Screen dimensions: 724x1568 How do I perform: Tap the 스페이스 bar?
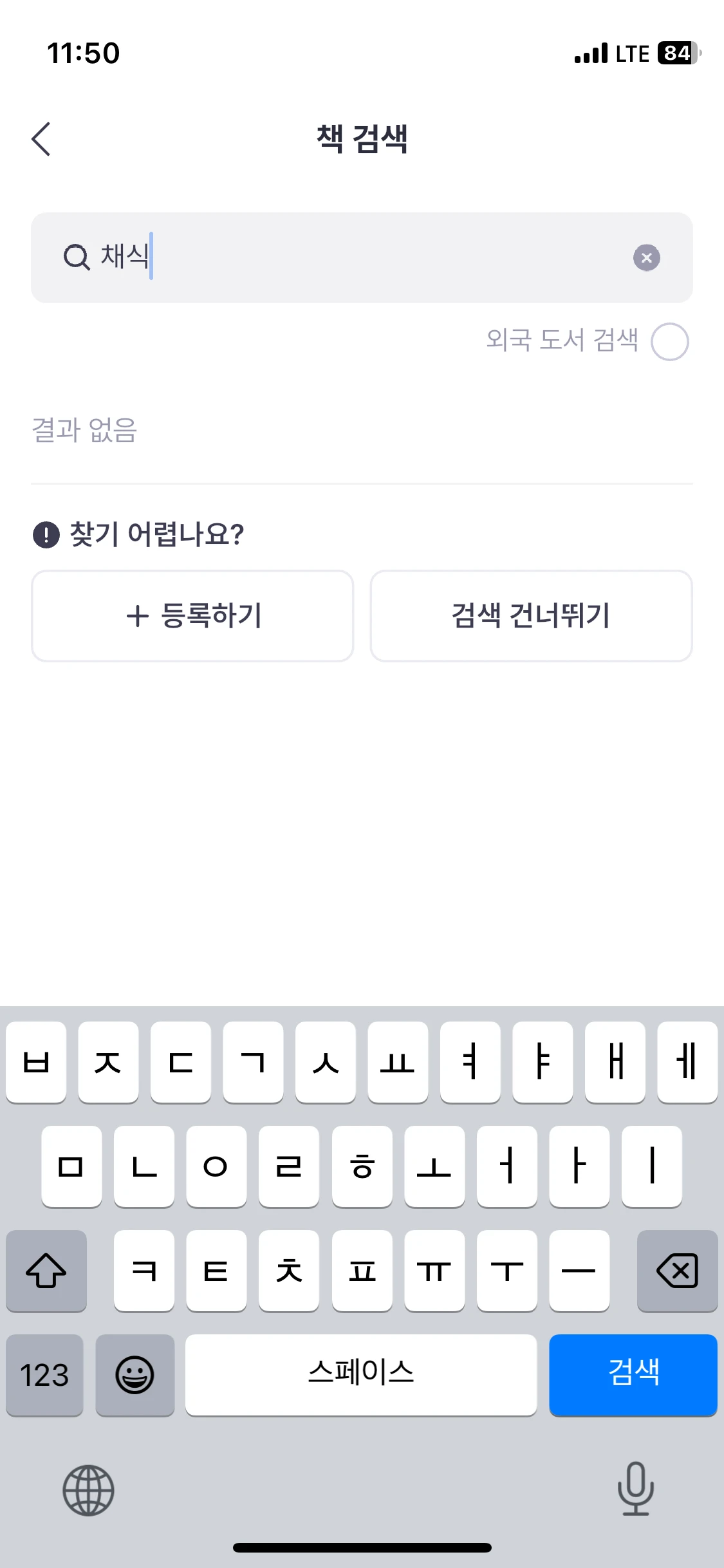pos(361,1375)
